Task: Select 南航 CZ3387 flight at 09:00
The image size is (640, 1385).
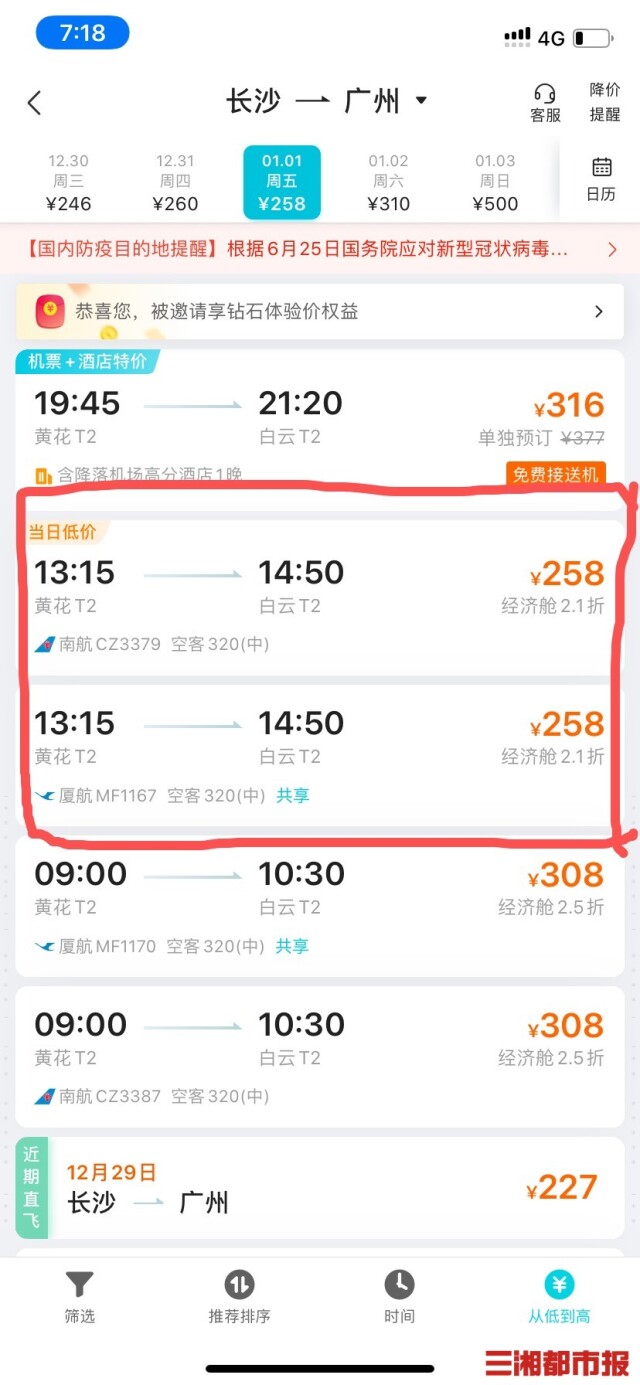Action: 320,1057
